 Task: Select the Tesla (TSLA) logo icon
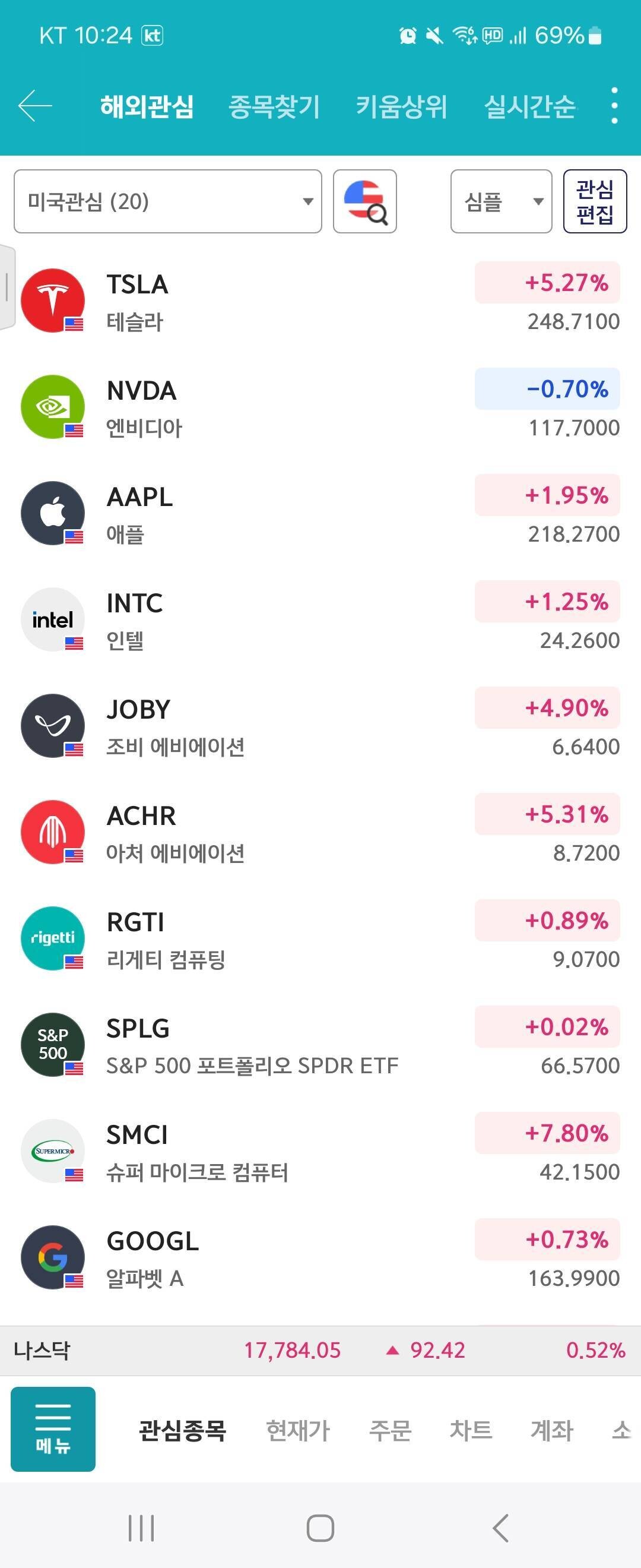point(53,298)
